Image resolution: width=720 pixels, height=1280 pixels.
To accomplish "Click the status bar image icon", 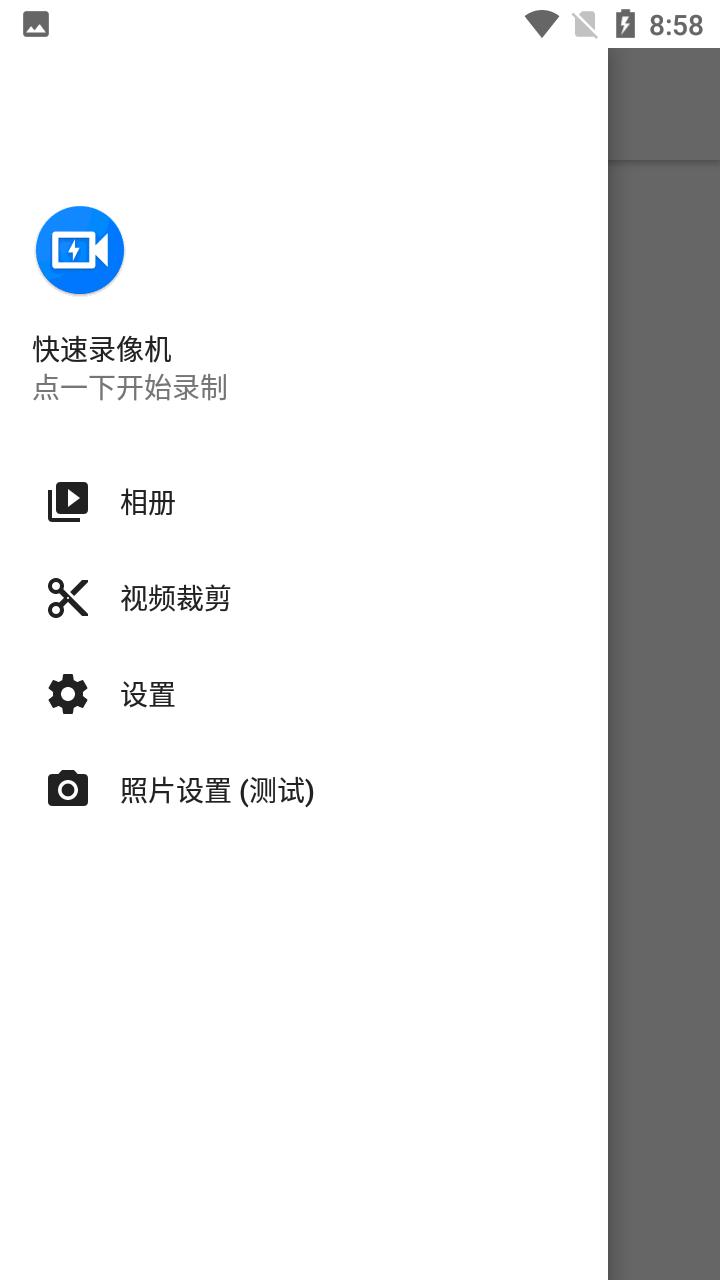I will coord(35,24).
